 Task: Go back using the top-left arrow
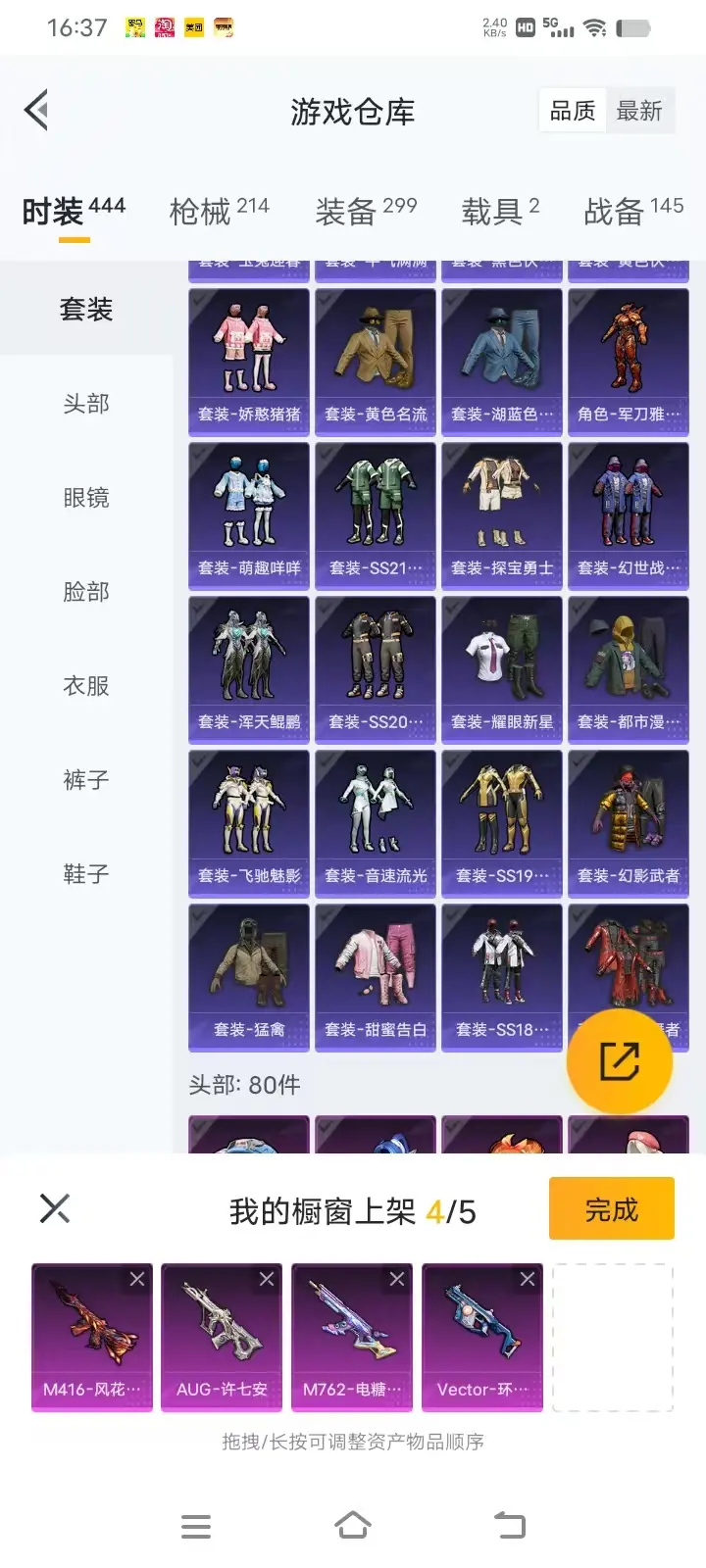[x=36, y=111]
